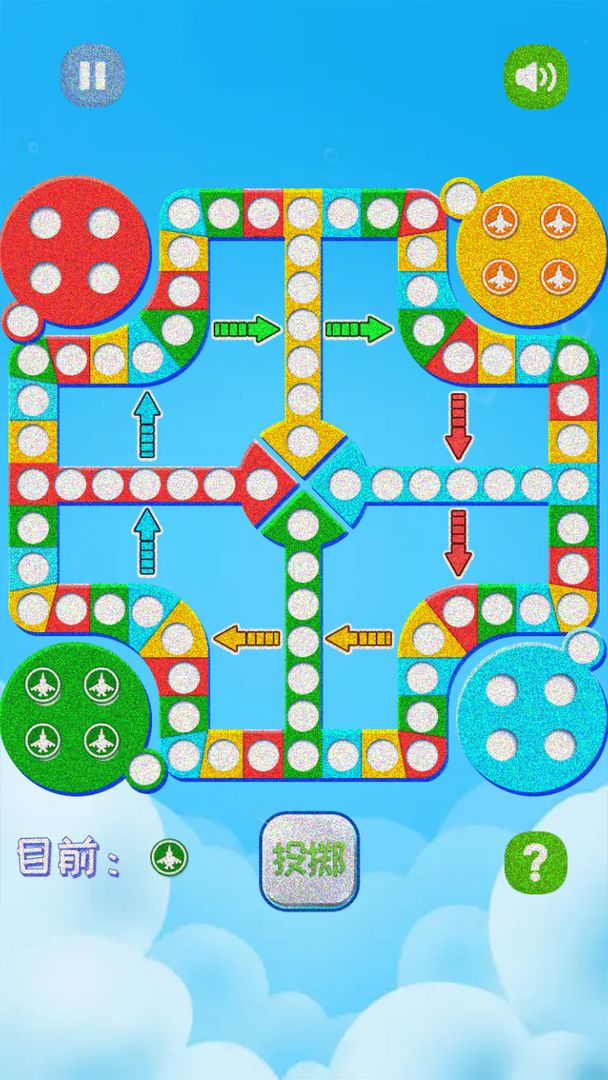Open the help question mark
The width and height of the screenshot is (608, 1080).
point(536,859)
